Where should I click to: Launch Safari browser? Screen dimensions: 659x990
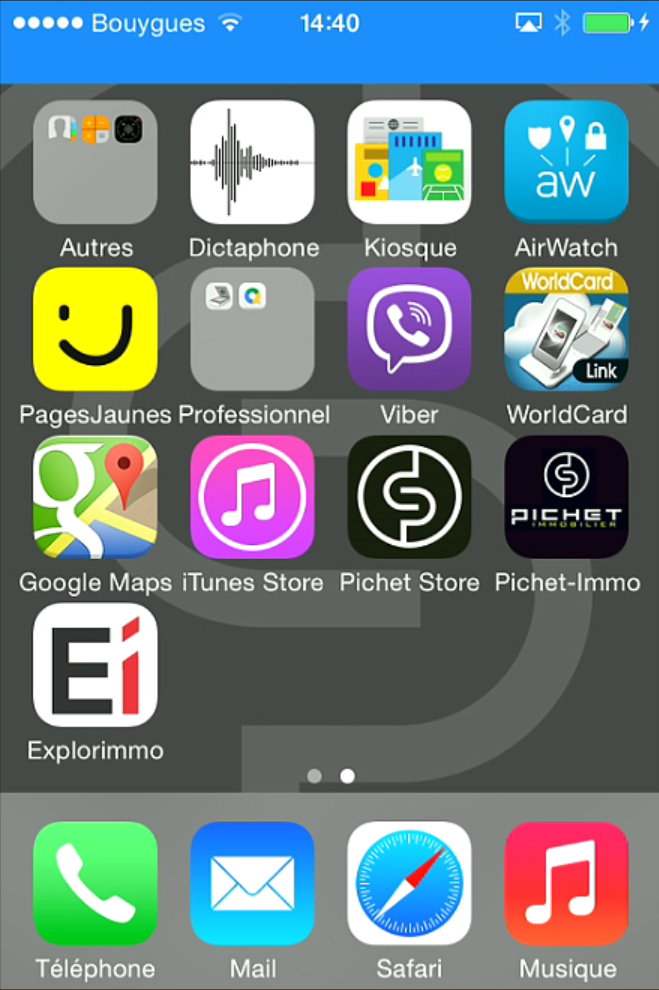point(409,884)
